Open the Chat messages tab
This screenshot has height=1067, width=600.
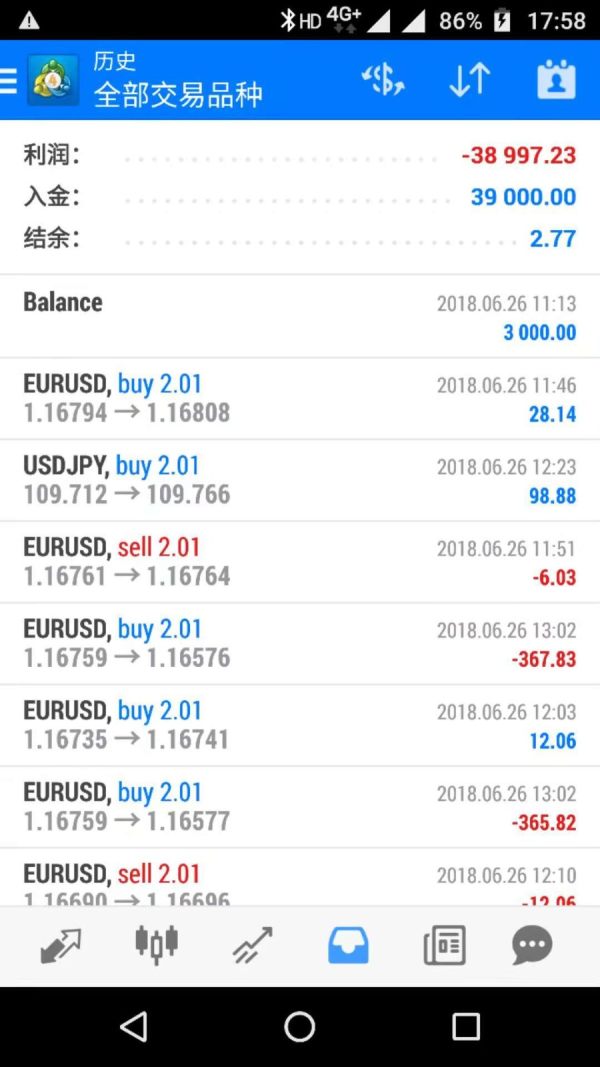[532, 945]
